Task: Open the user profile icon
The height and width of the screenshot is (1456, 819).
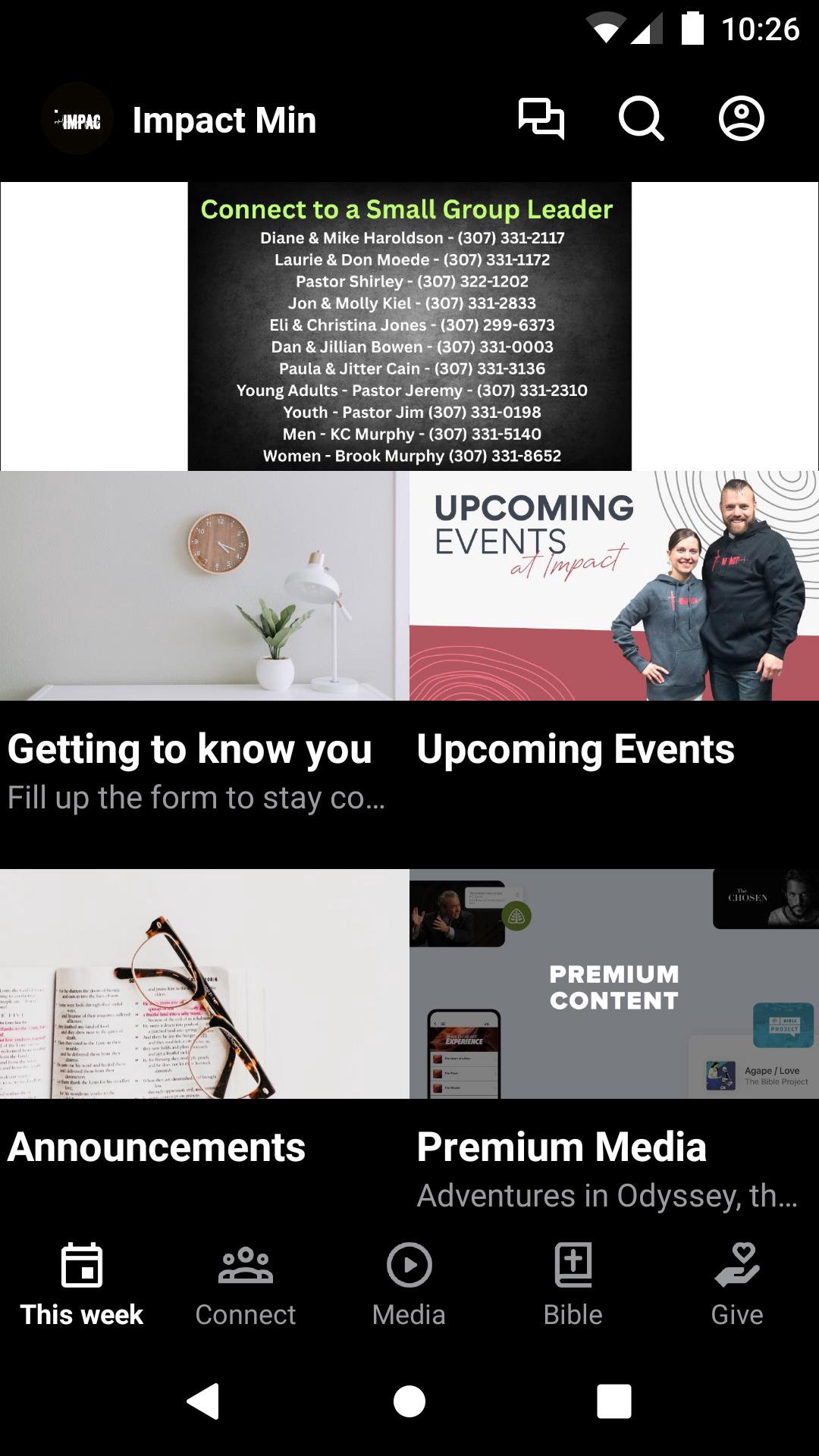Action: click(741, 119)
